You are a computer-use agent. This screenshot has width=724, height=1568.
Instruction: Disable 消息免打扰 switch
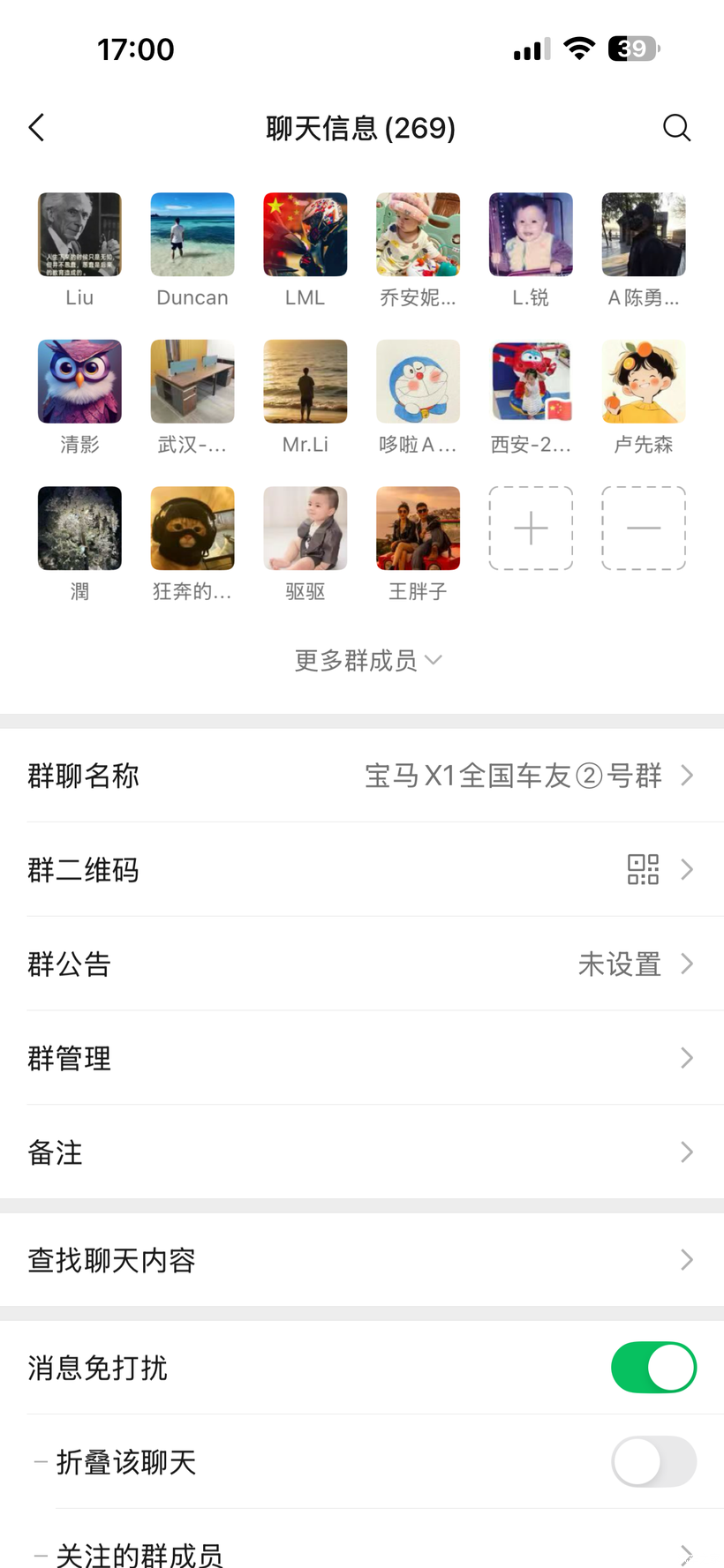[653, 1368]
